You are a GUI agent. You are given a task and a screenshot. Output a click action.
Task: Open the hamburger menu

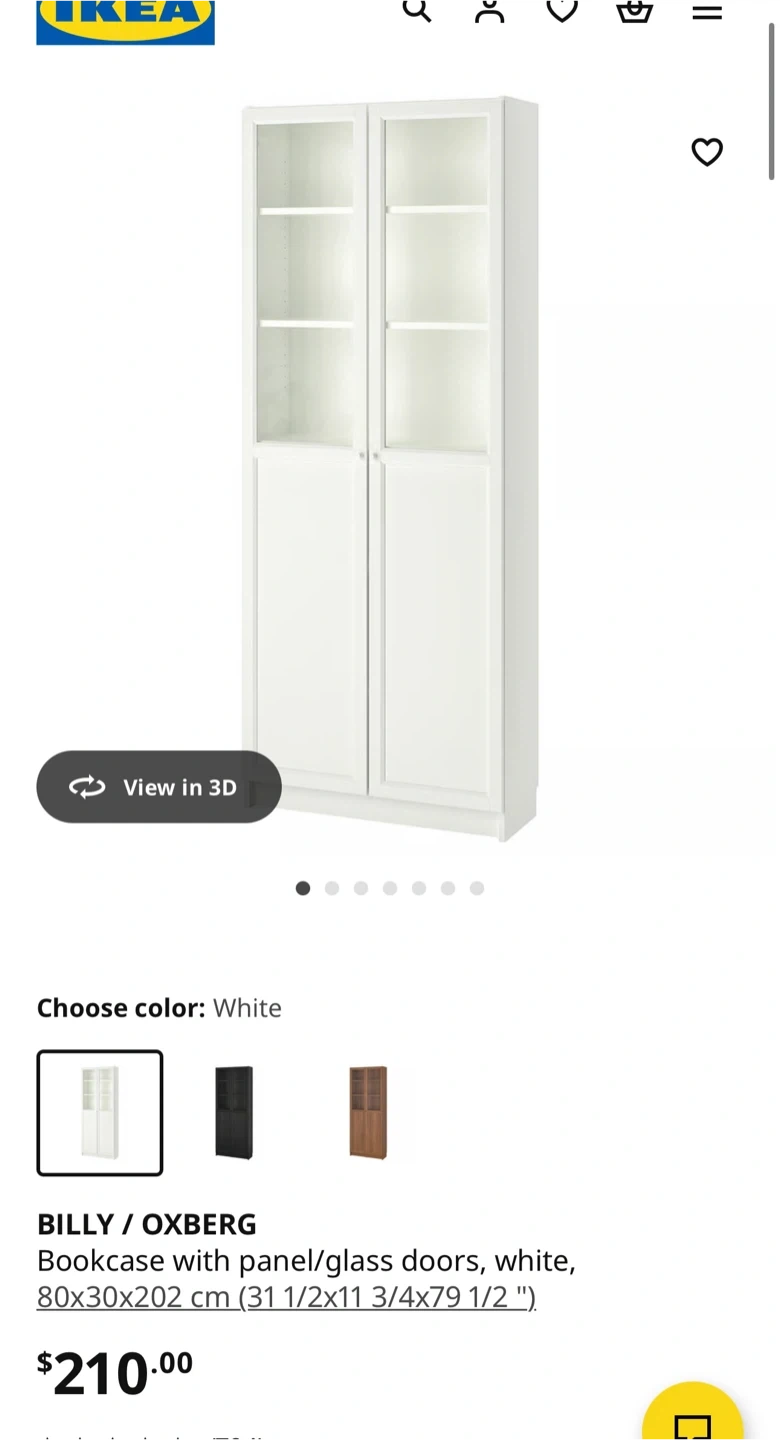(707, 11)
